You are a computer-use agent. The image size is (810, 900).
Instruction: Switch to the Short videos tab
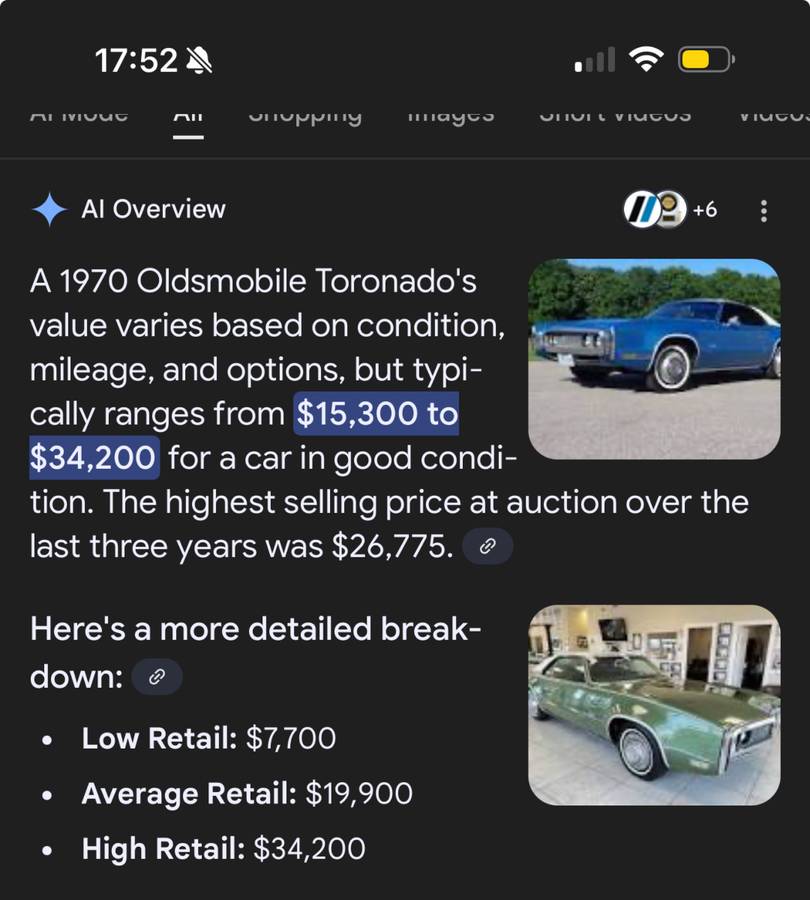614,117
